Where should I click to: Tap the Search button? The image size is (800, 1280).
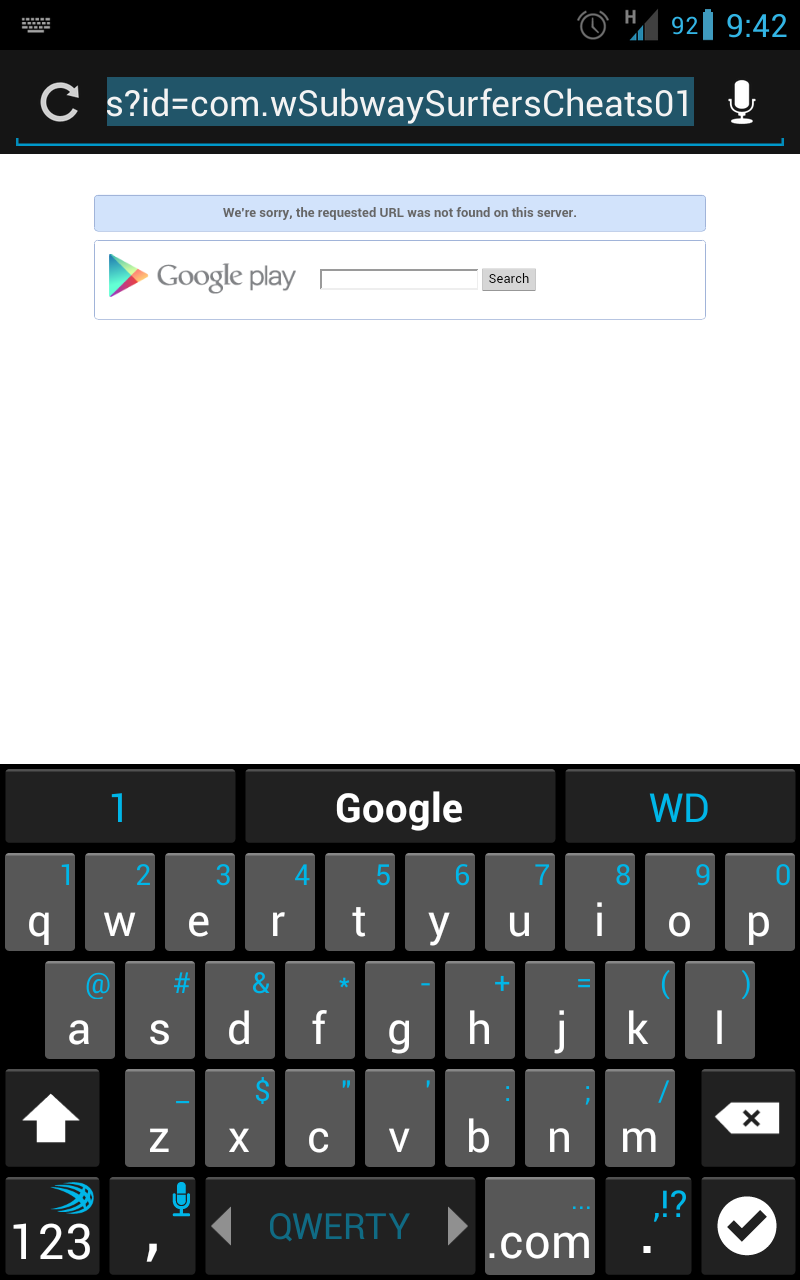tap(509, 279)
